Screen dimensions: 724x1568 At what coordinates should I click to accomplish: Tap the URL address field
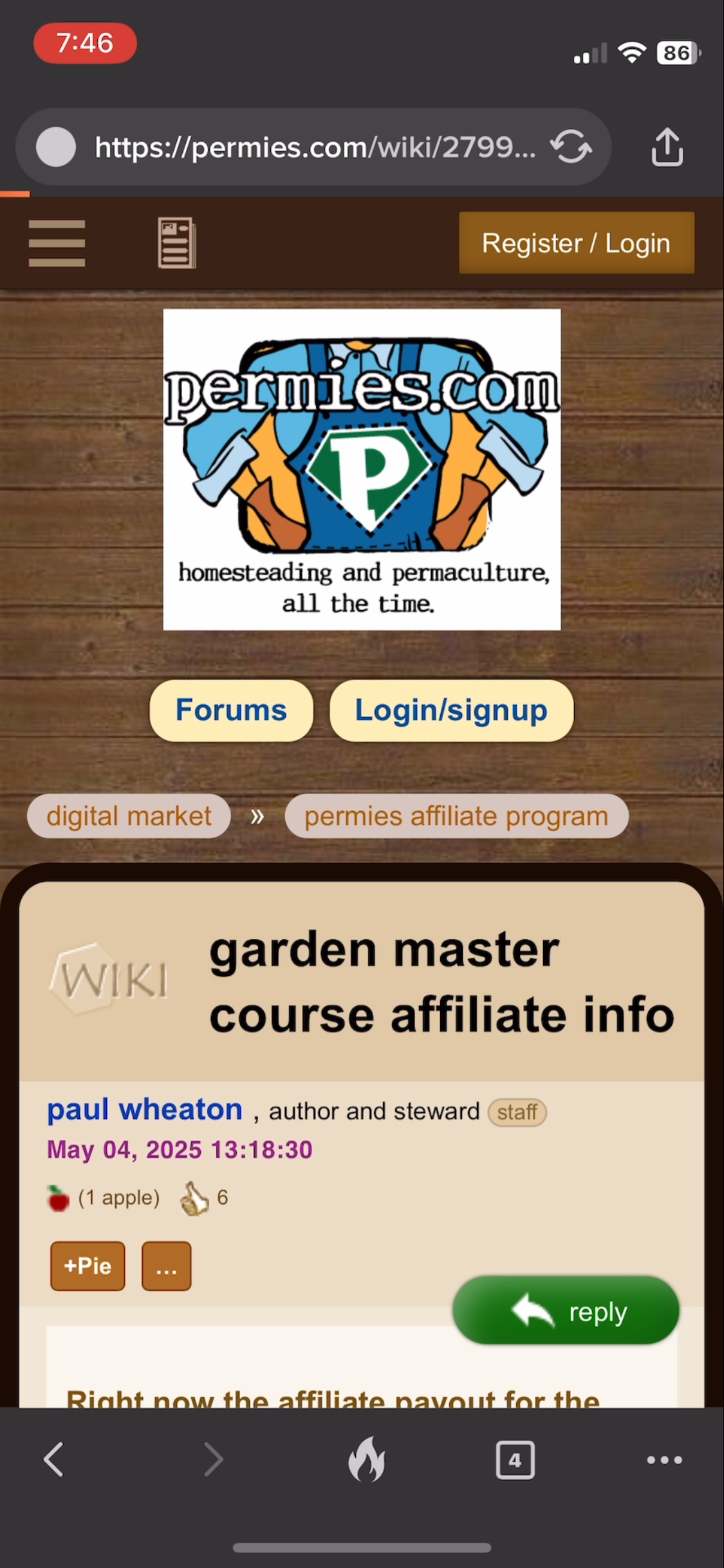pos(314,147)
